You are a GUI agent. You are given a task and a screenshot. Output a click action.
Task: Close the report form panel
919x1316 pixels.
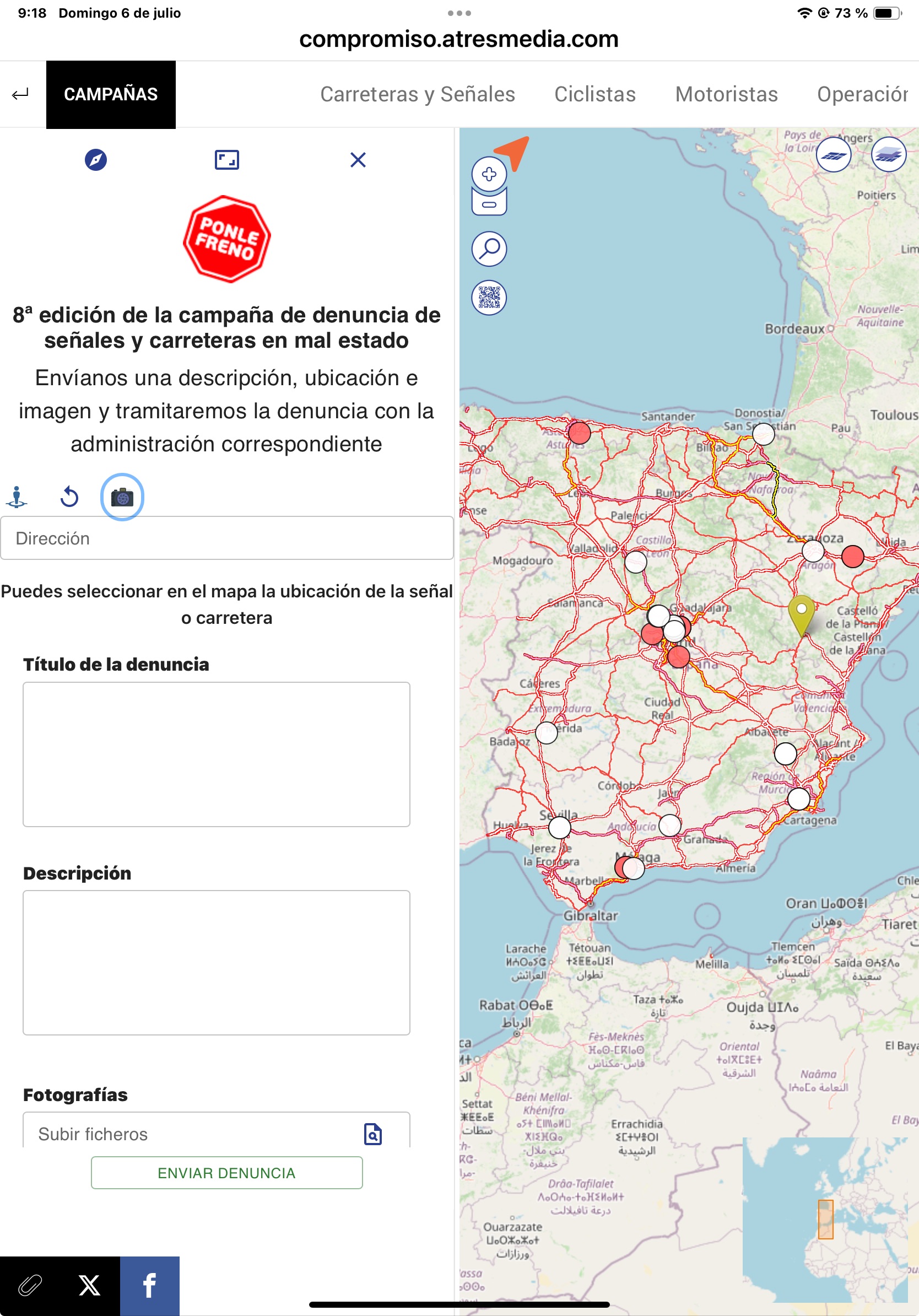[358, 159]
